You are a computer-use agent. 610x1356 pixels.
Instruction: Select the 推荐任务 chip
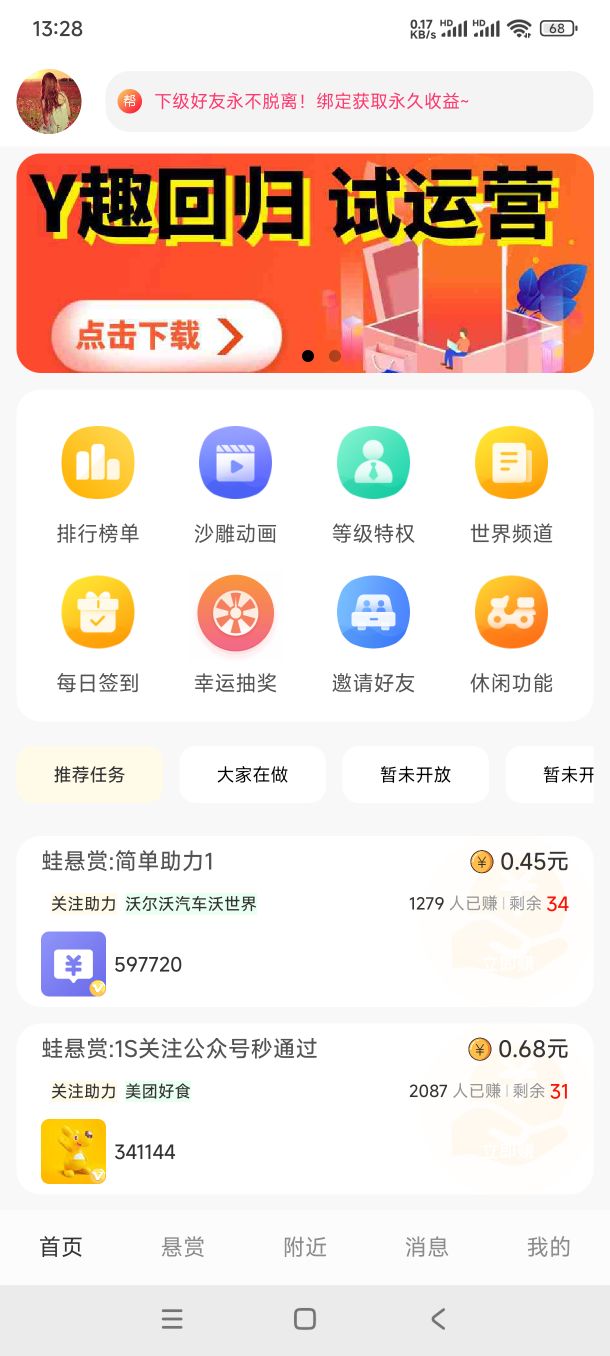pos(90,775)
